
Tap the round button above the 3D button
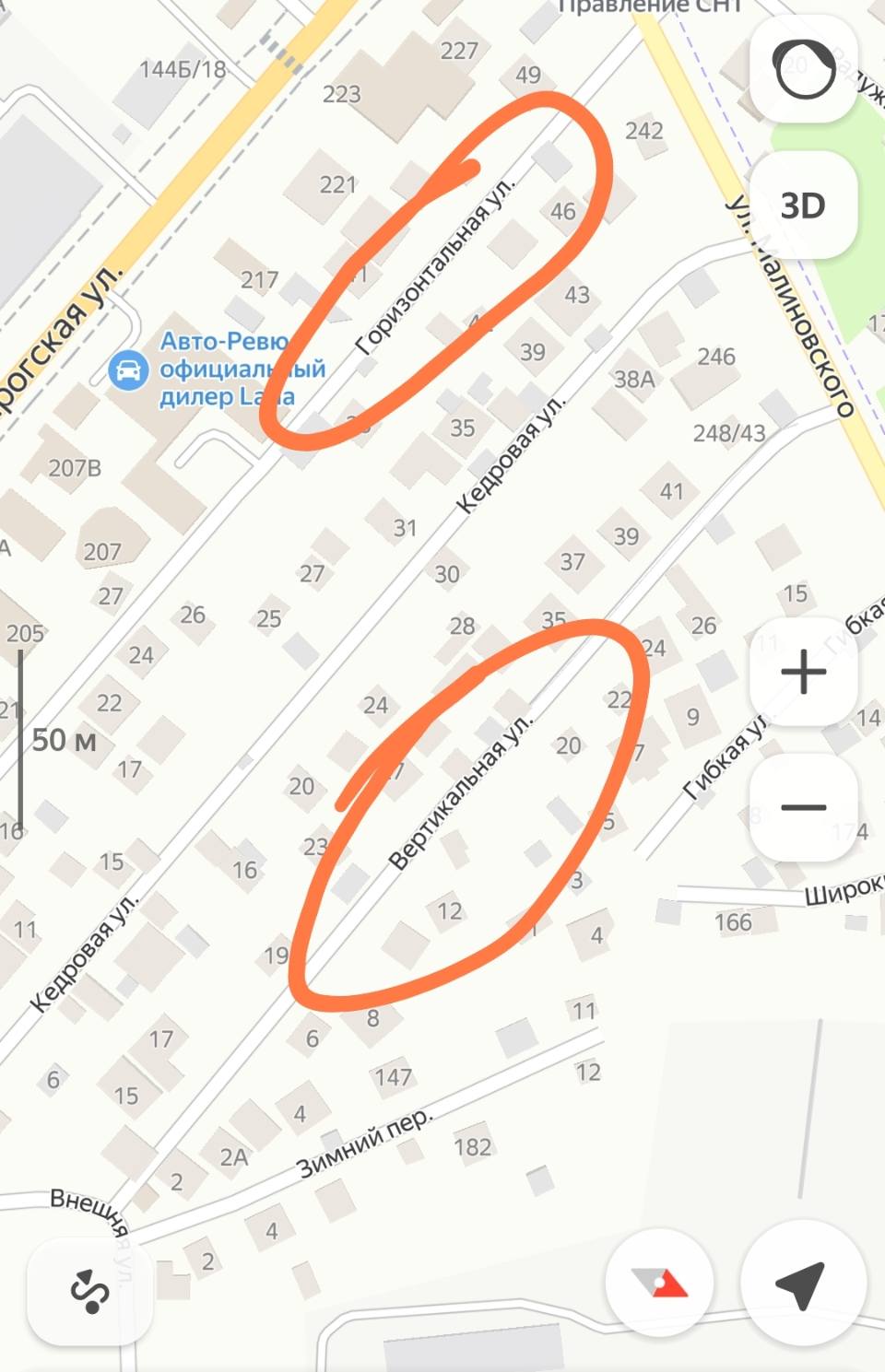pos(804,69)
